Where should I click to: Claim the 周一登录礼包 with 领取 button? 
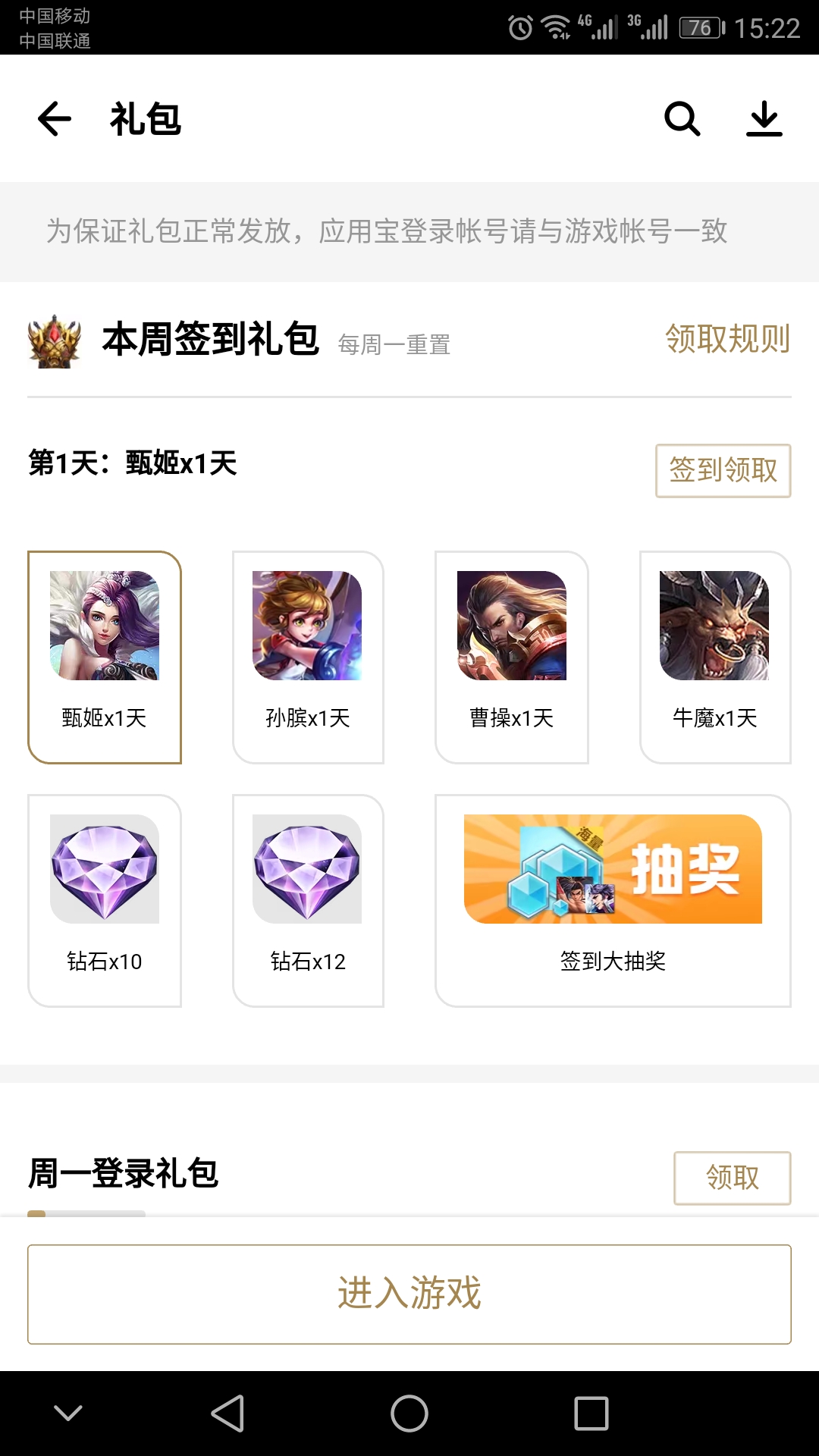(x=732, y=1178)
